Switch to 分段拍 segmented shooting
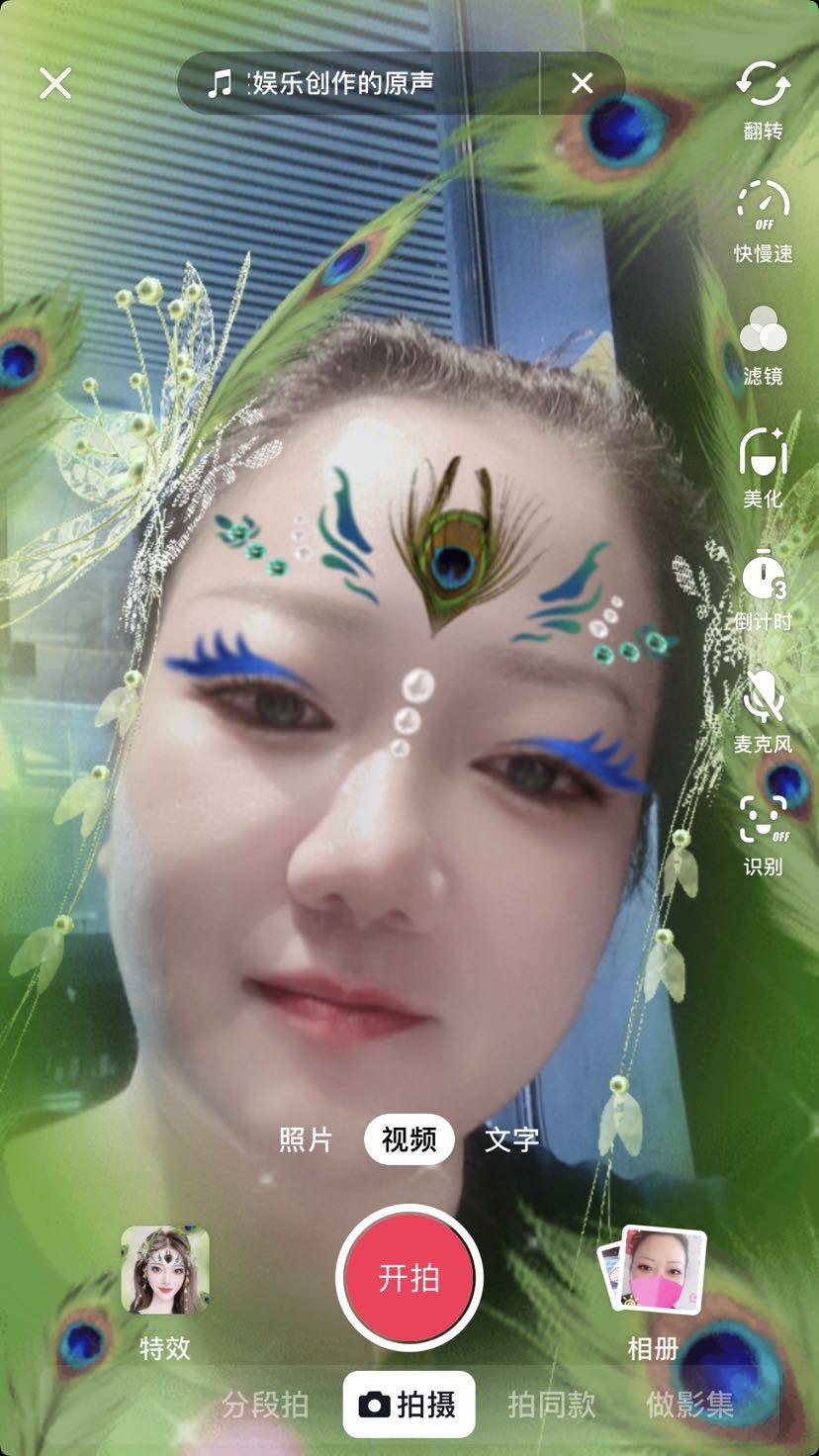This screenshot has width=819, height=1456. pyautogui.click(x=265, y=1405)
